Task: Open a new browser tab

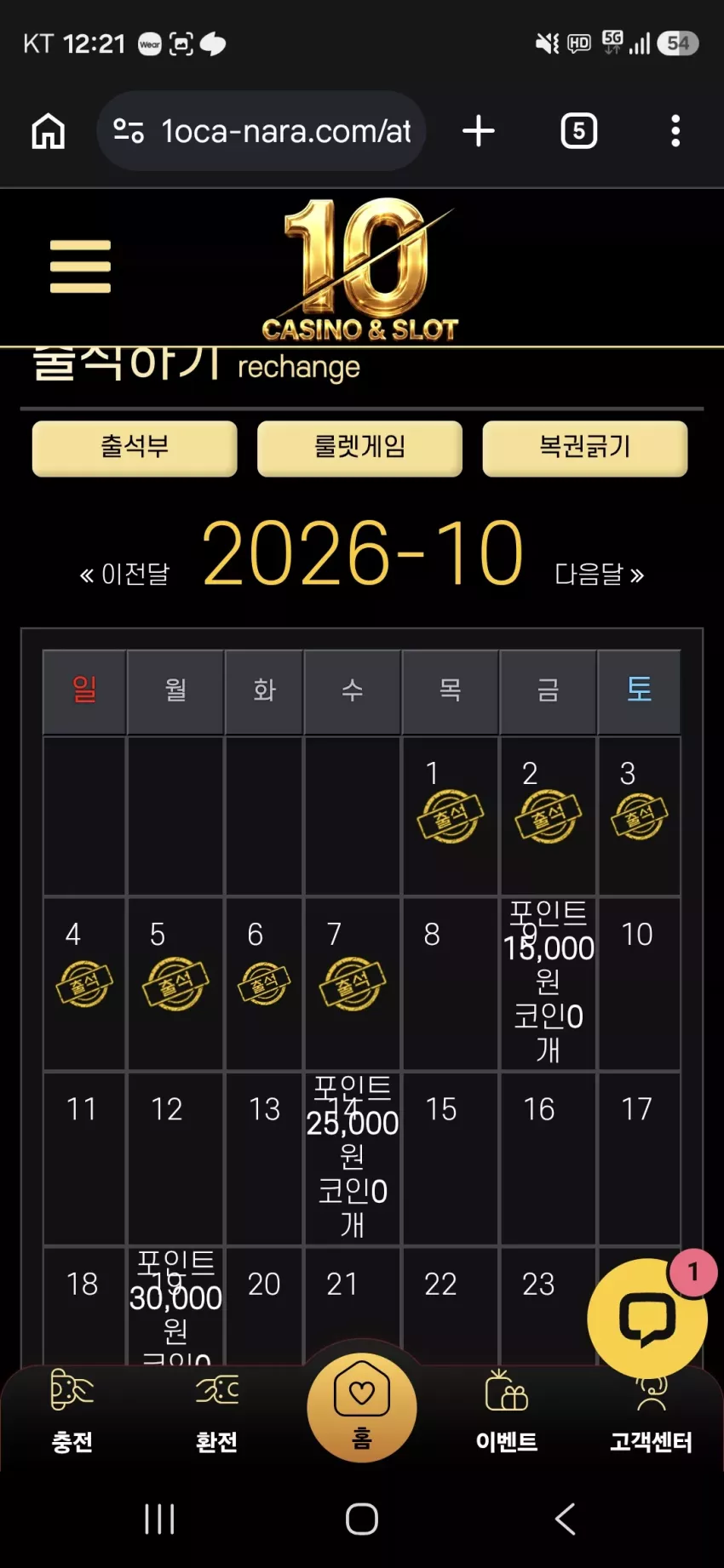Action: pos(479,131)
